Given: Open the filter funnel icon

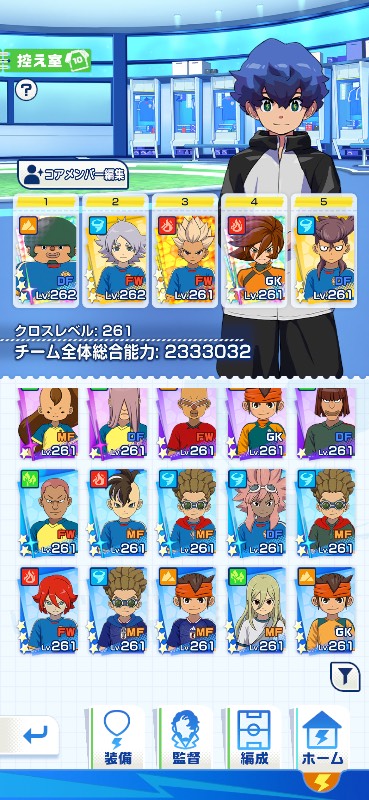Looking at the screenshot, I should click(x=345, y=677).
